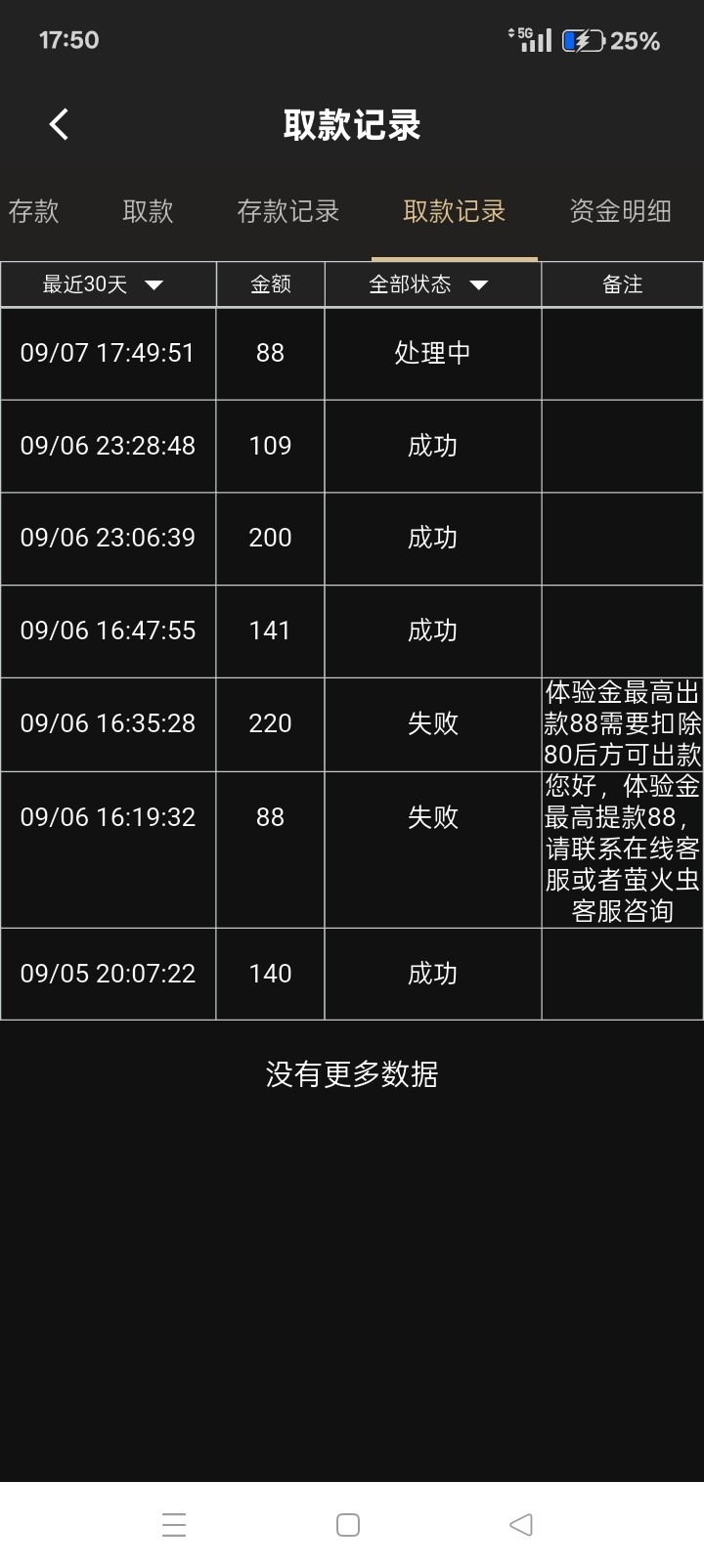The width and height of the screenshot is (704, 1568).
Task: Tap the Android back triangle icon
Action: pos(520,1523)
